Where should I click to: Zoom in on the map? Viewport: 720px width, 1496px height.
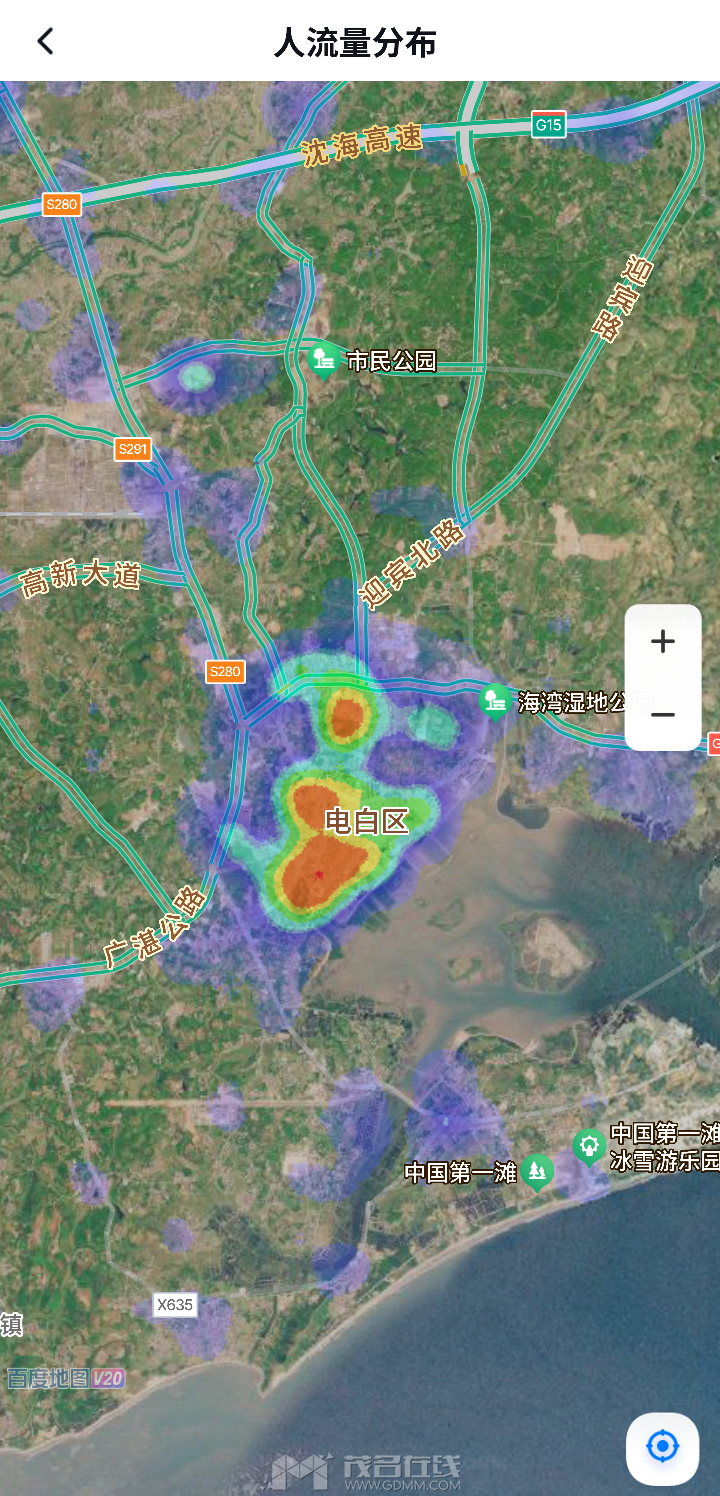[x=663, y=642]
